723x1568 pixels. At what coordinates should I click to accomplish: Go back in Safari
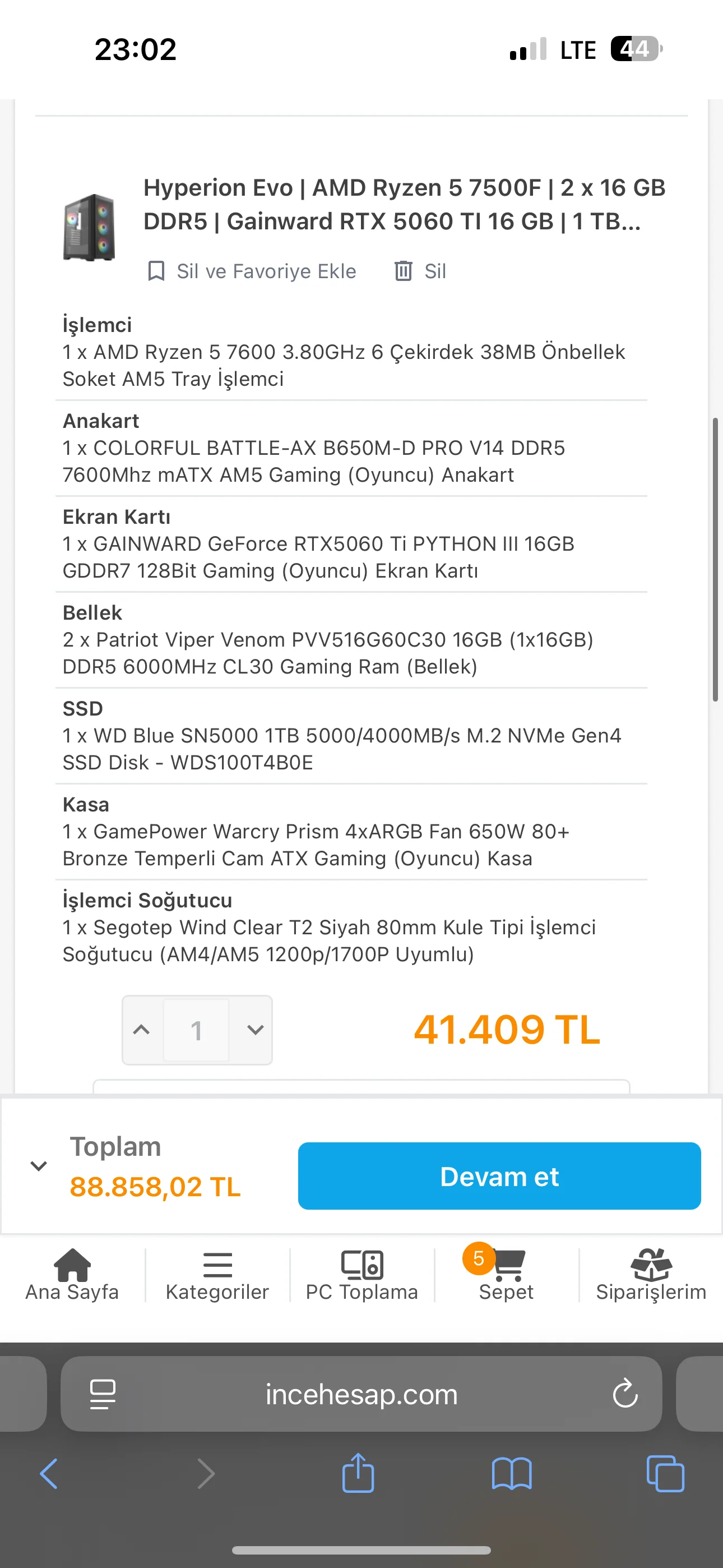49,1474
